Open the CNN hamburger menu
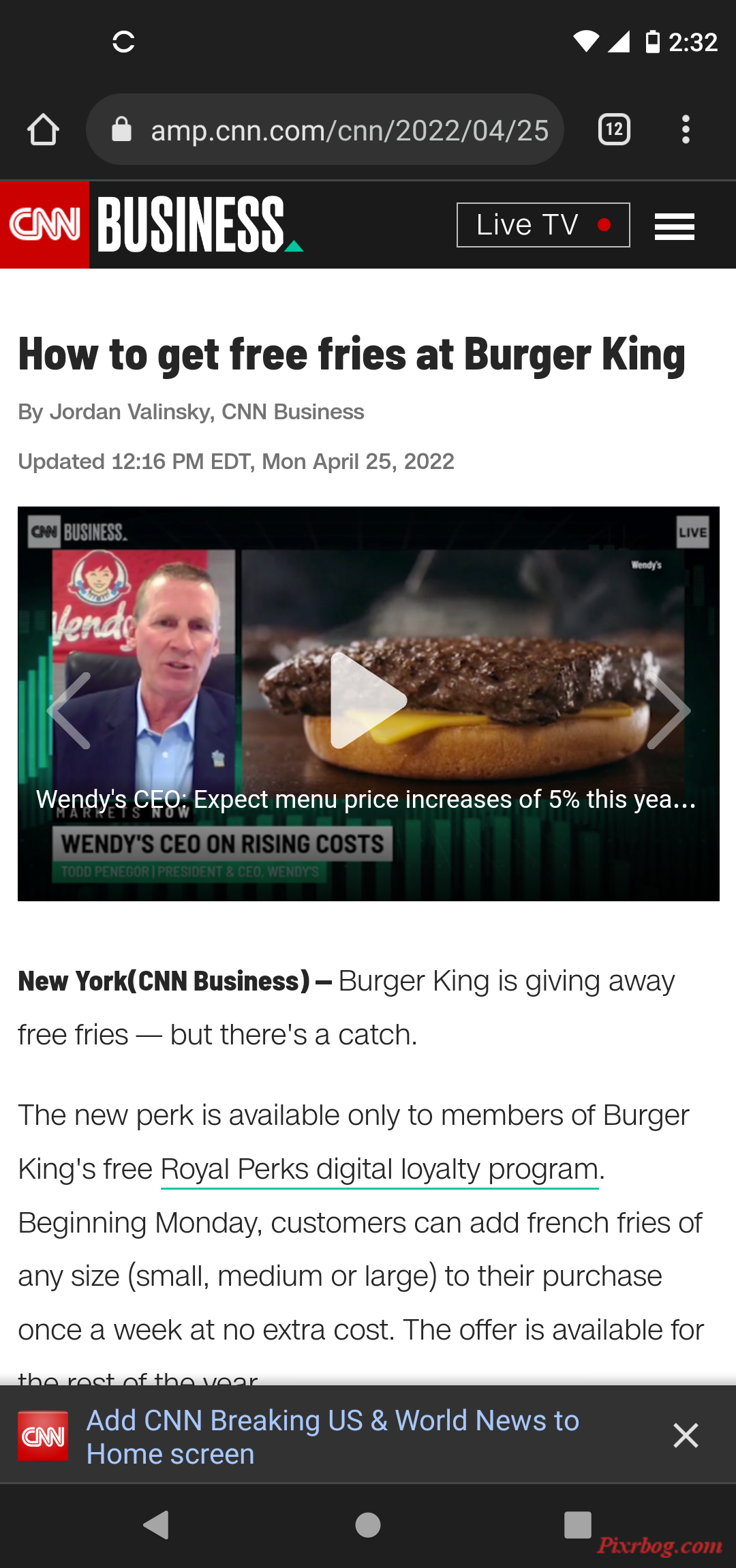 [x=674, y=226]
